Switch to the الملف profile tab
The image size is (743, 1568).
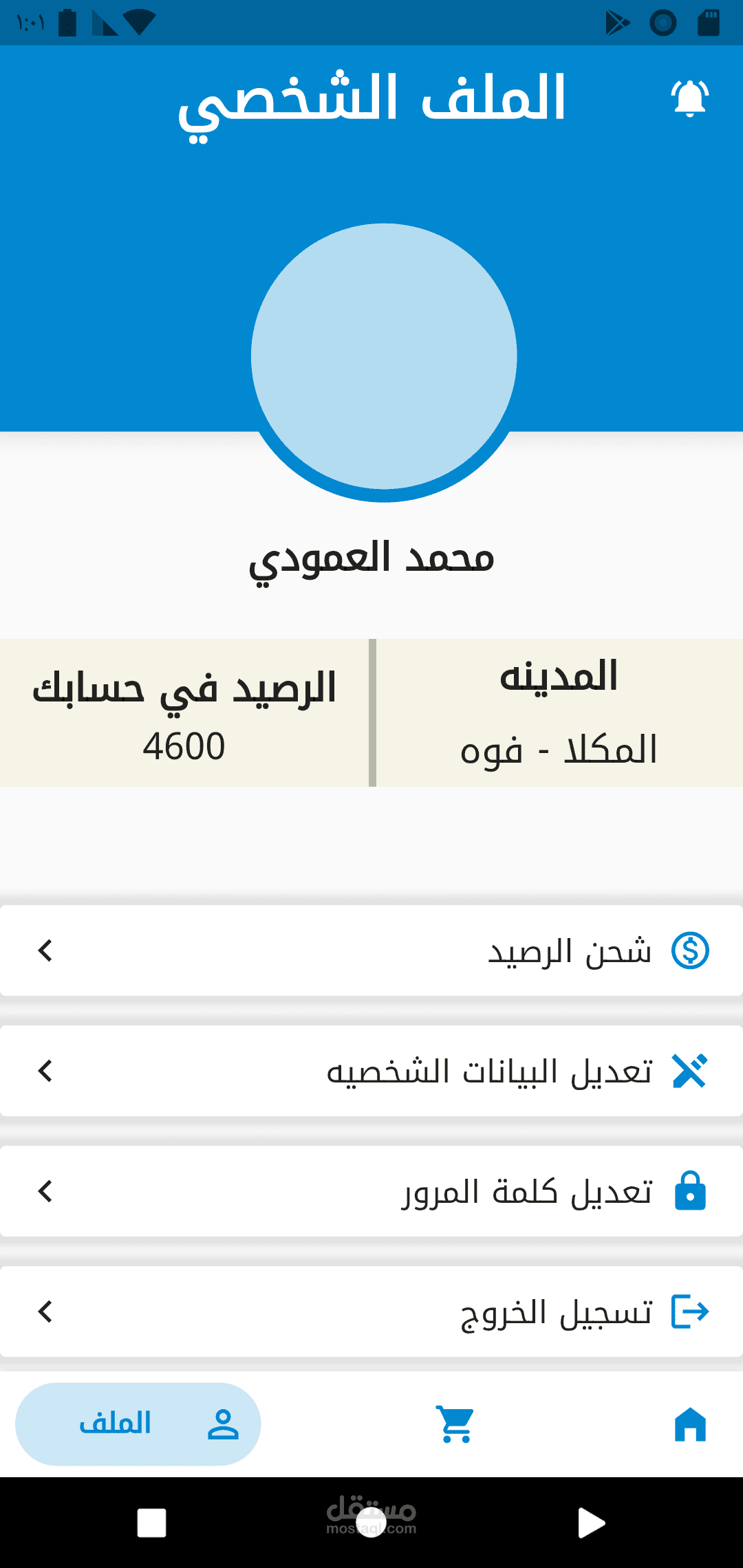pyautogui.click(x=138, y=1424)
